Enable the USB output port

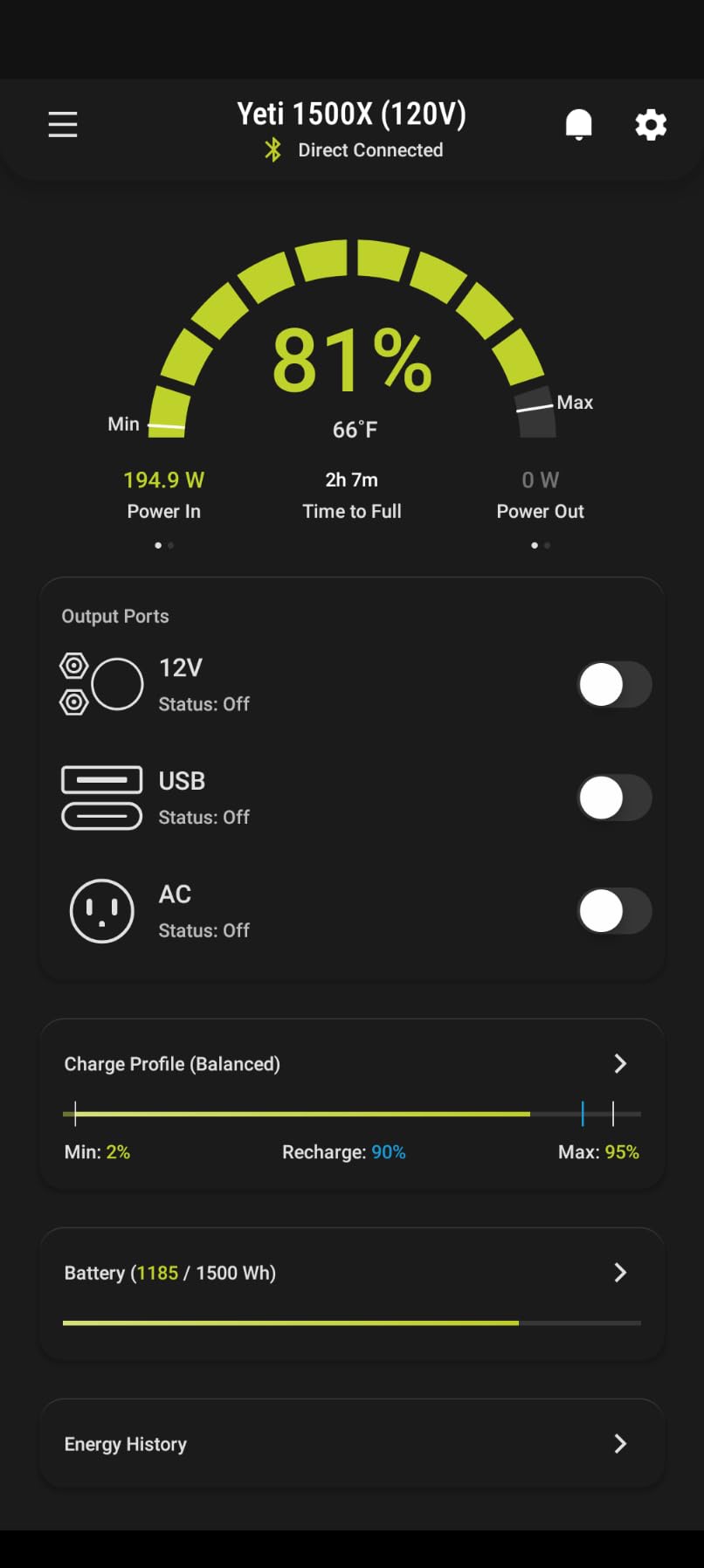(x=614, y=798)
